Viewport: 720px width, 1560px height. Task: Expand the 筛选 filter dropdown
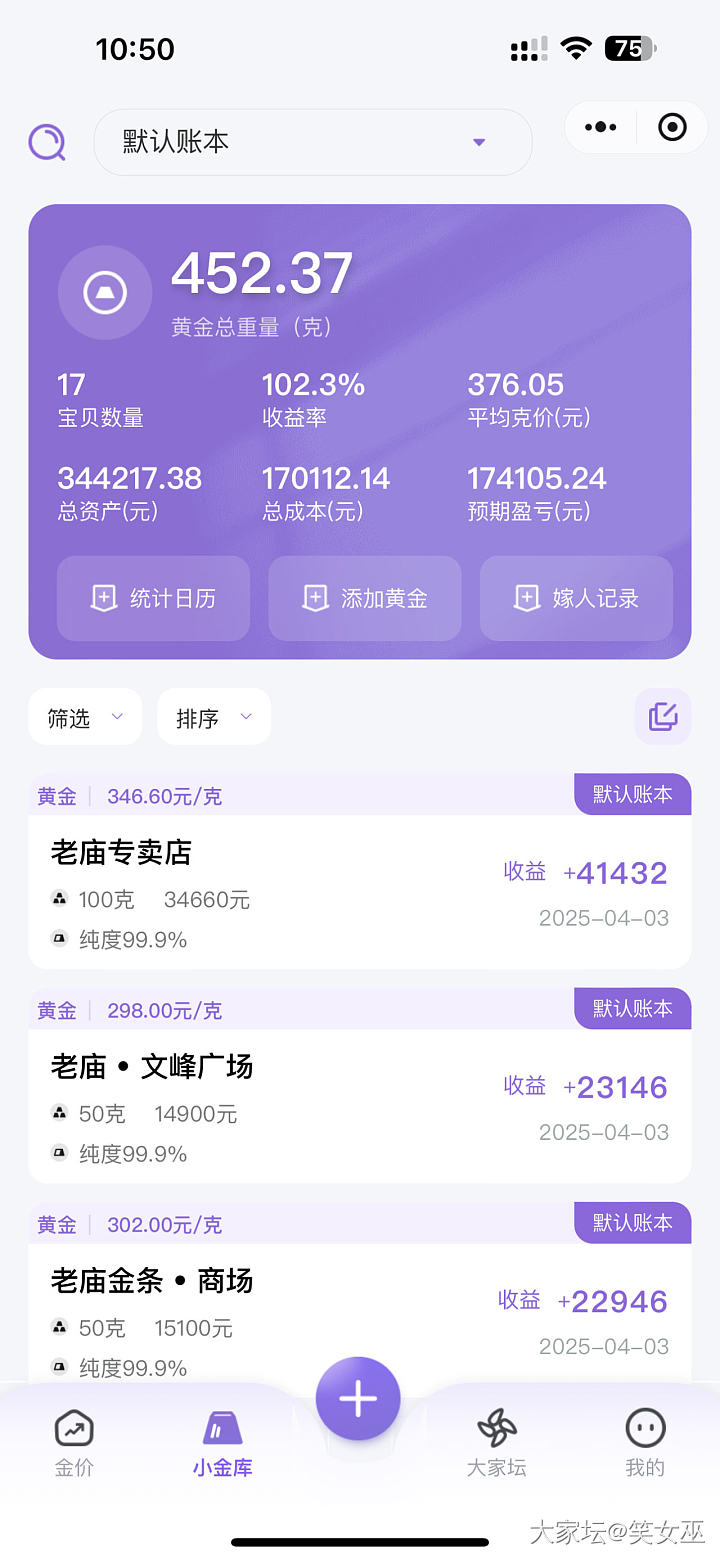click(85, 717)
